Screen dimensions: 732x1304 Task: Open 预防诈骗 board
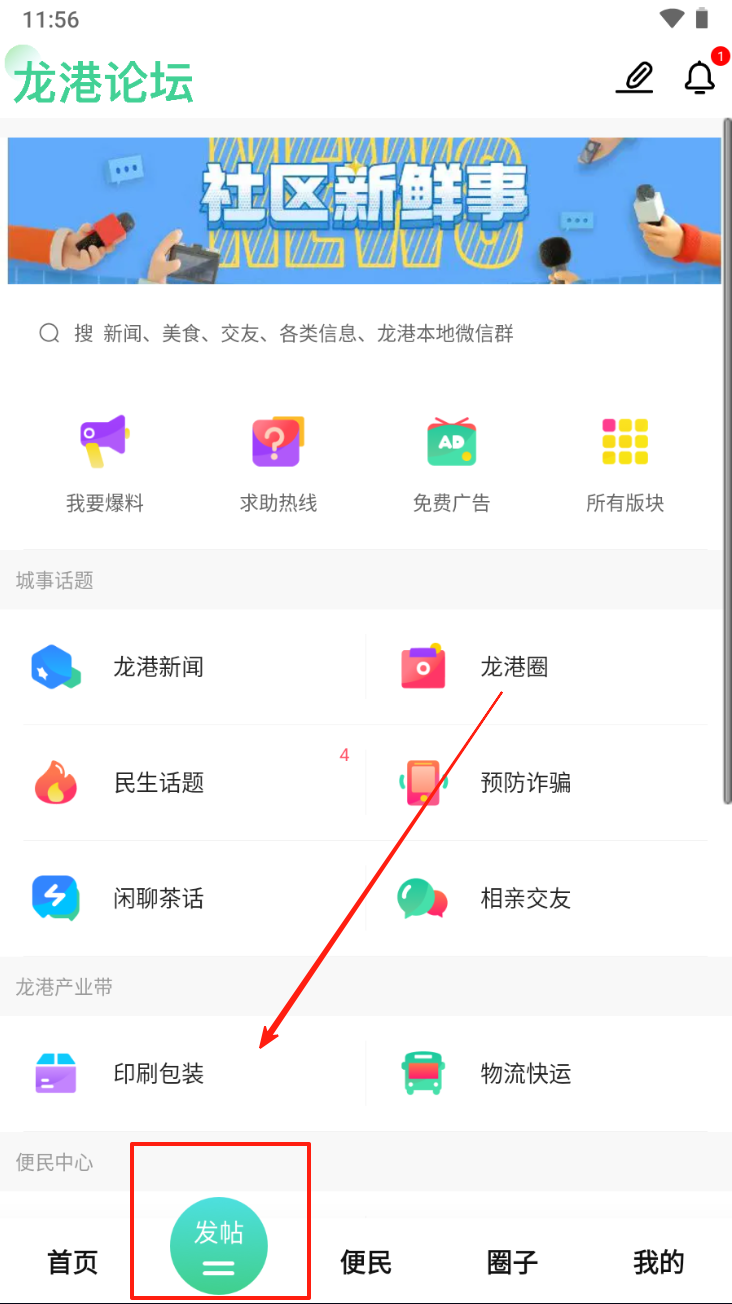click(x=525, y=783)
